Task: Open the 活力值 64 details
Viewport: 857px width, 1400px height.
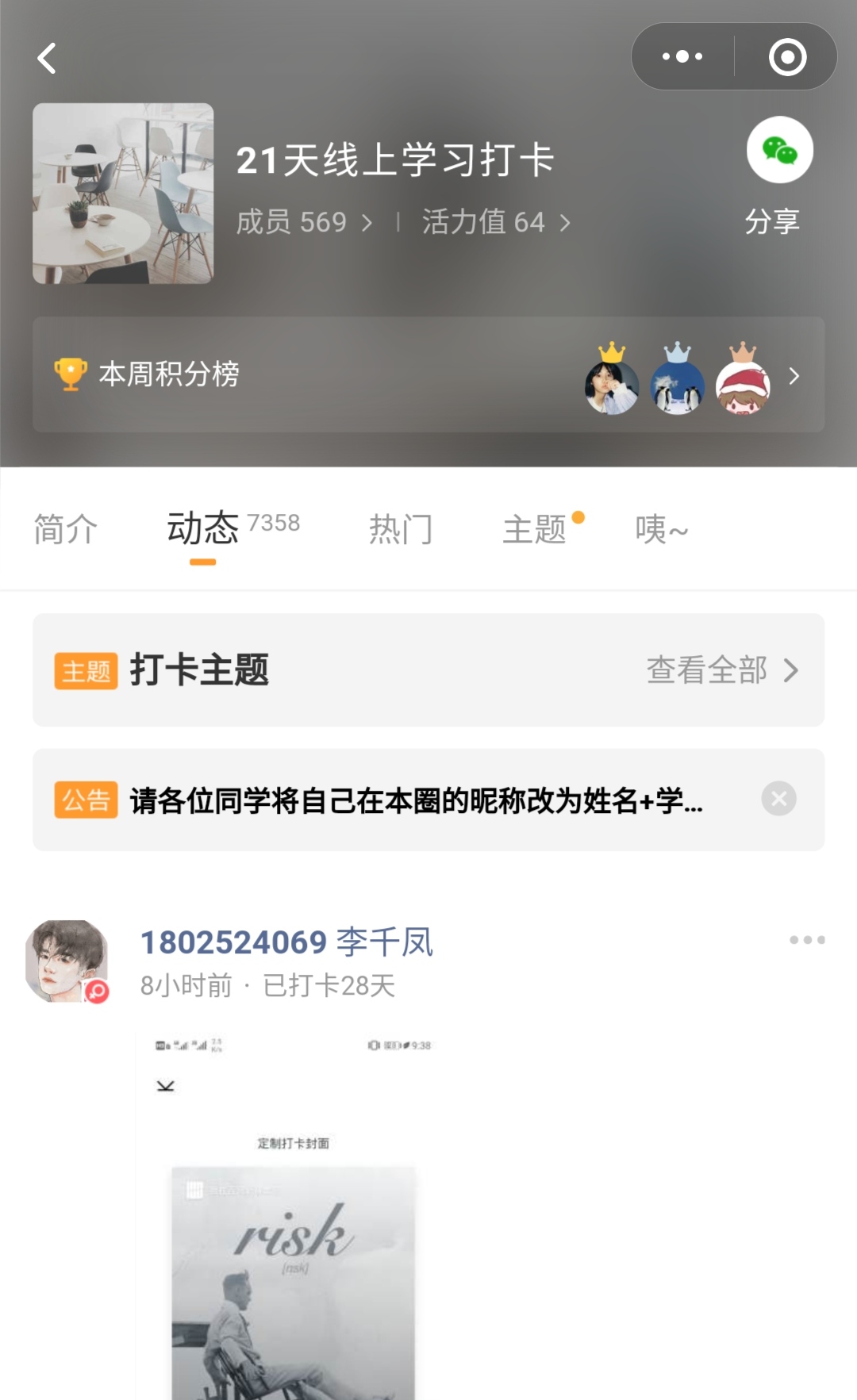Action: (495, 222)
